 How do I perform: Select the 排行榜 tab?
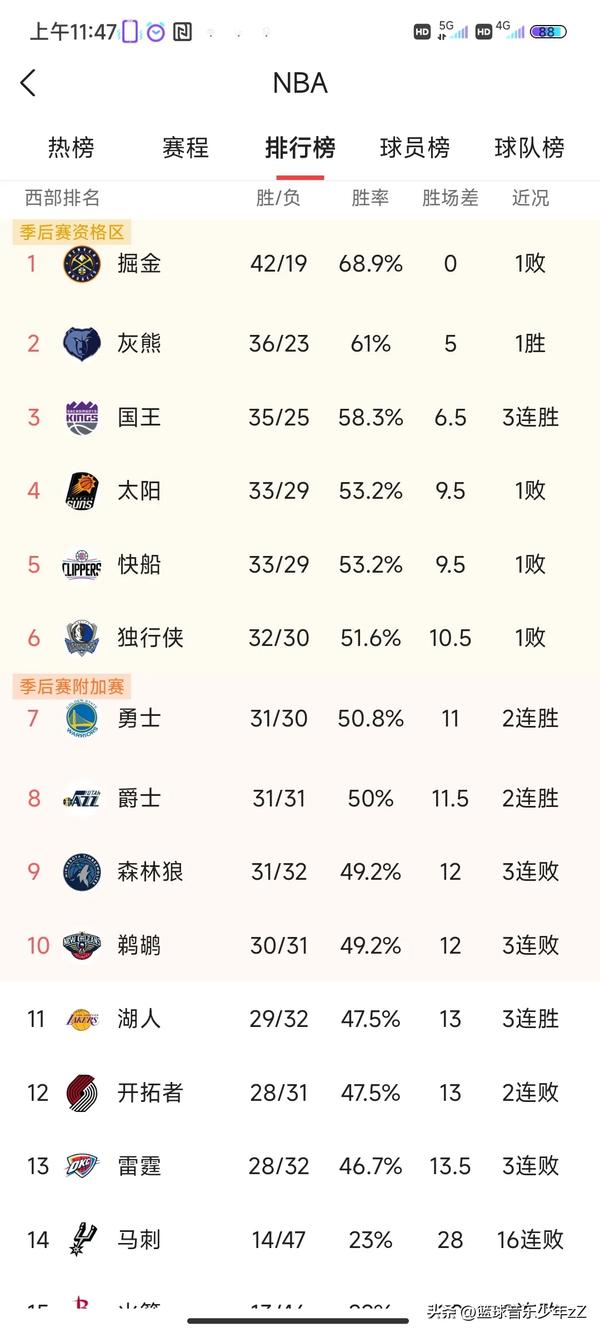[x=300, y=148]
